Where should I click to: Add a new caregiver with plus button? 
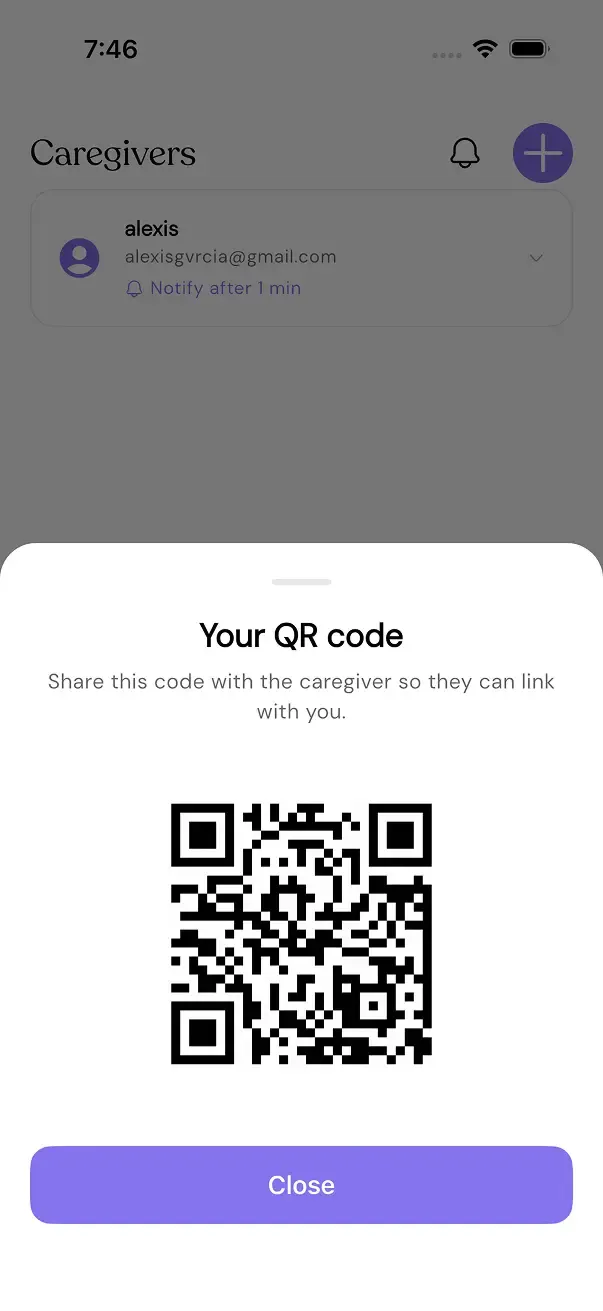[543, 154]
